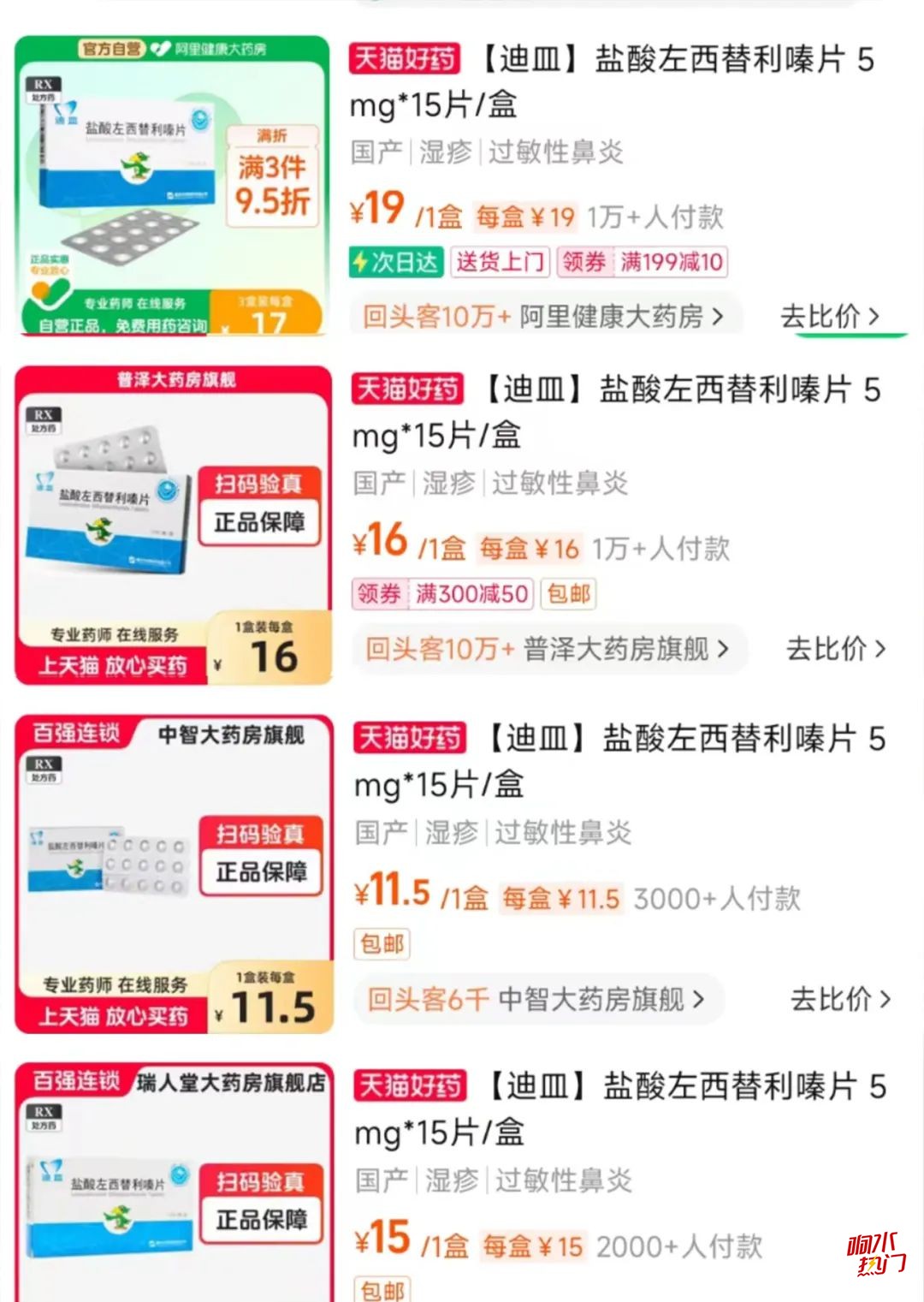Image resolution: width=924 pixels, height=1302 pixels.
Task: Claim the 满300减50 coupon
Action: tap(441, 593)
